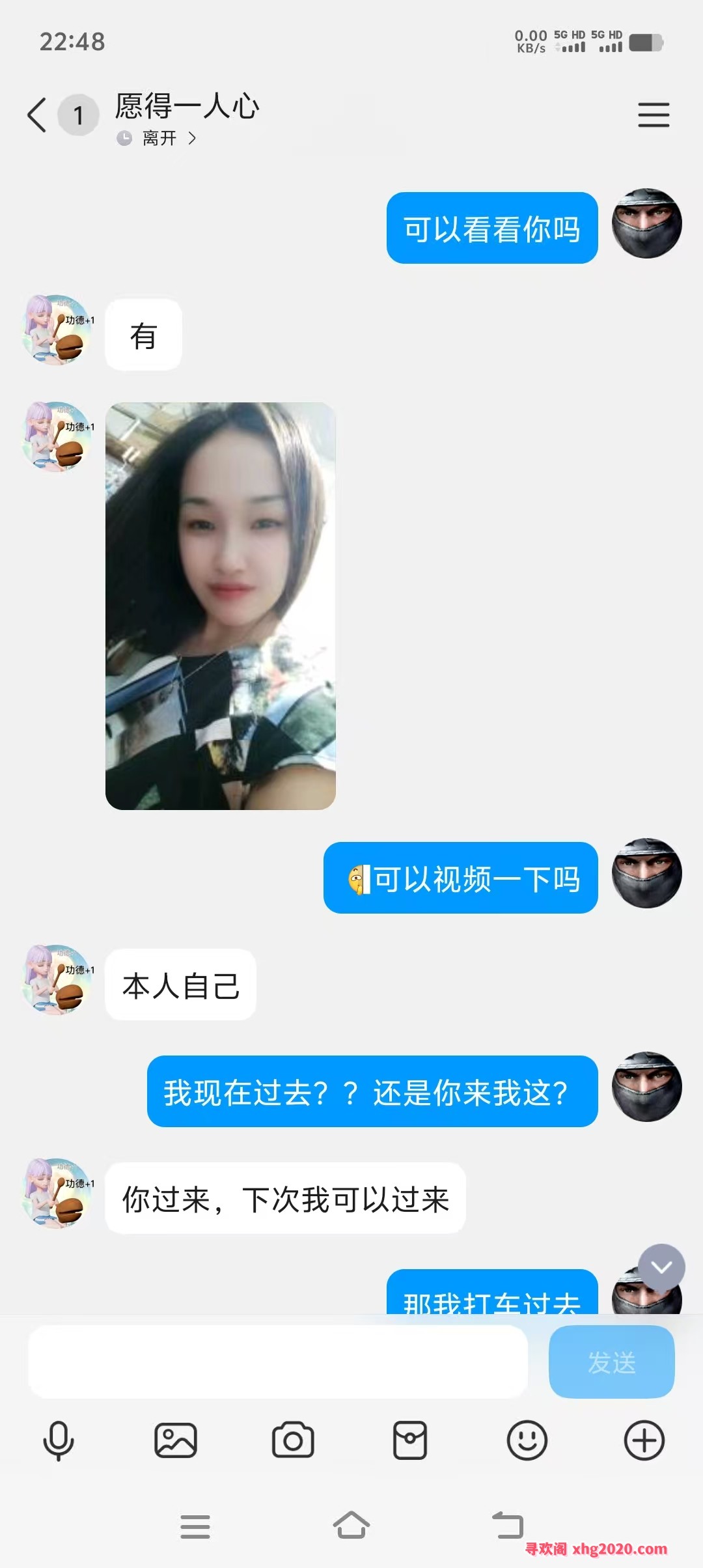Tap the 发送 send button

(x=611, y=1362)
